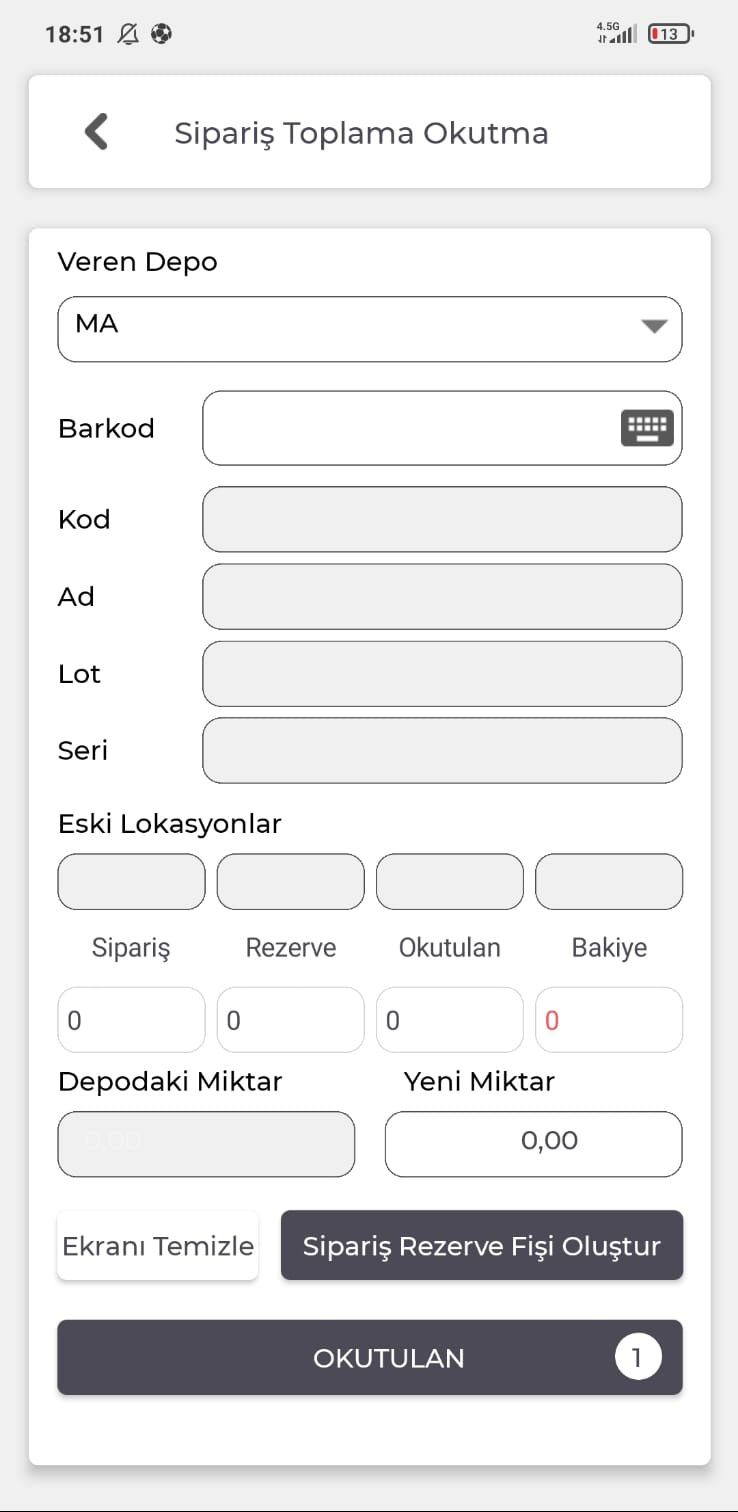
Task: Tap the Yeni Miktar field
Action: coord(534,1144)
